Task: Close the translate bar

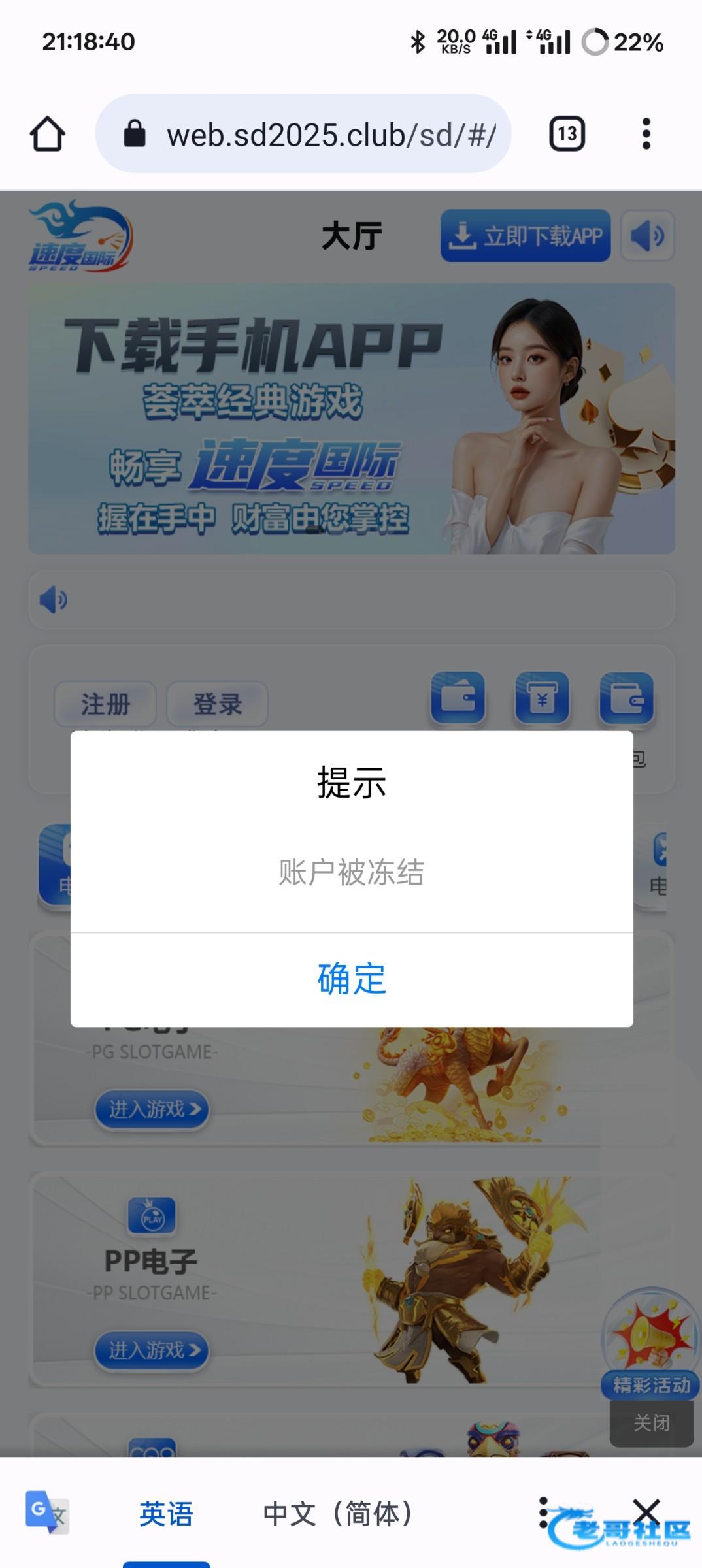Action: pos(646,1512)
